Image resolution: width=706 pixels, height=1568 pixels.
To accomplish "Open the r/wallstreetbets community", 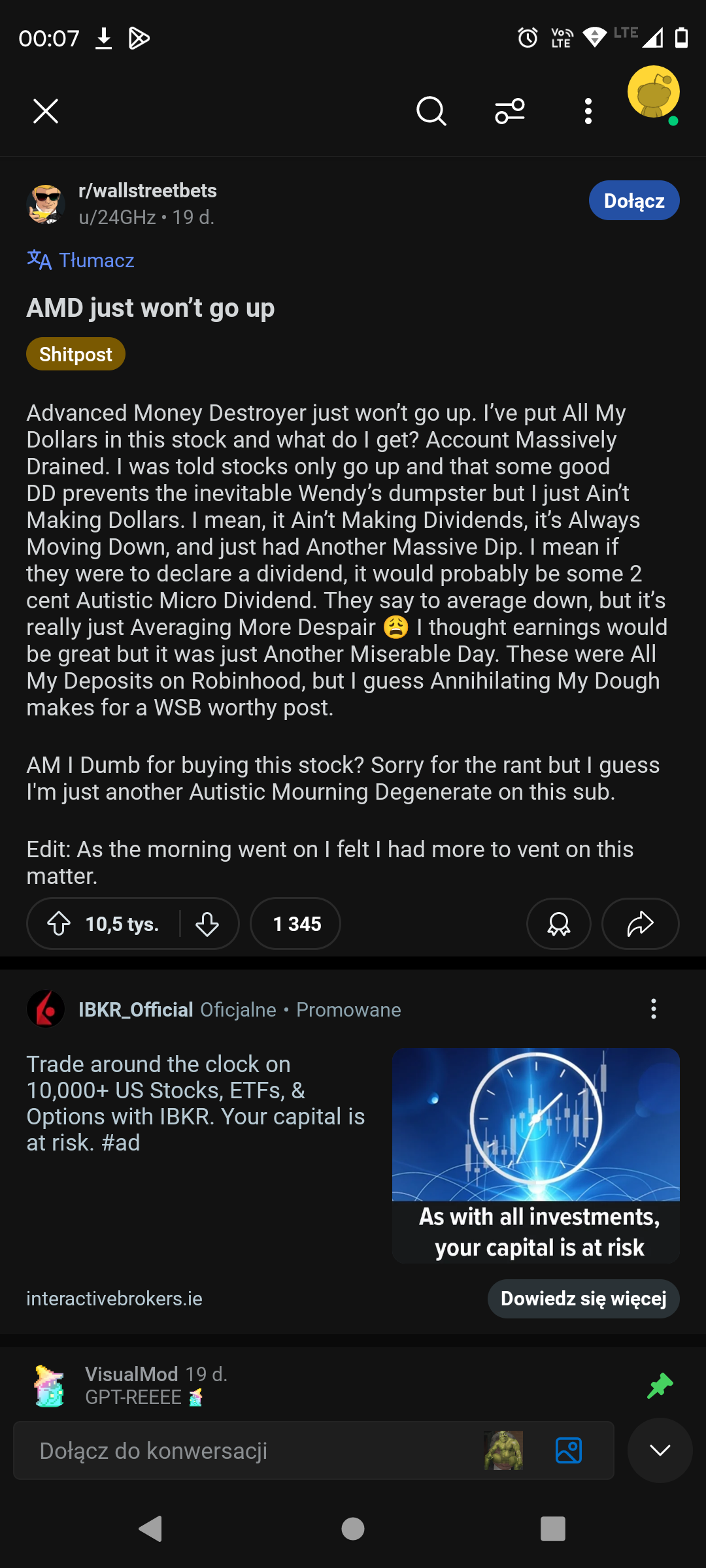I will (148, 191).
